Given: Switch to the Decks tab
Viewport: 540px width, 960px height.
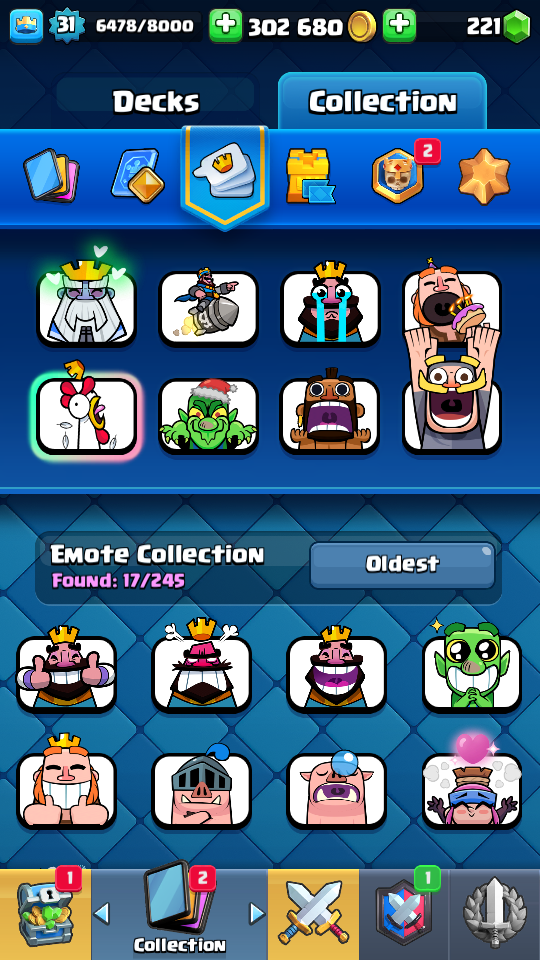Looking at the screenshot, I should click(156, 101).
